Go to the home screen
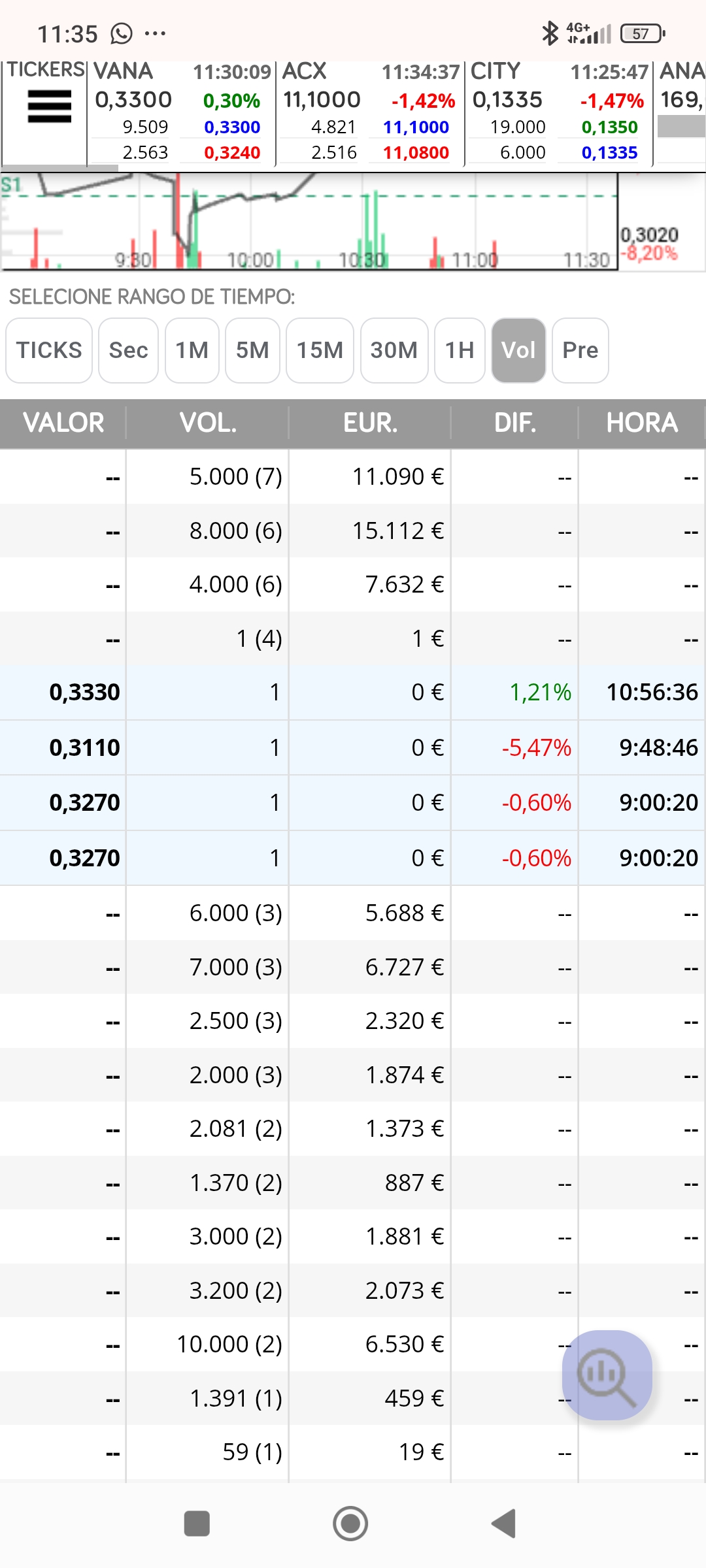 tap(350, 1524)
